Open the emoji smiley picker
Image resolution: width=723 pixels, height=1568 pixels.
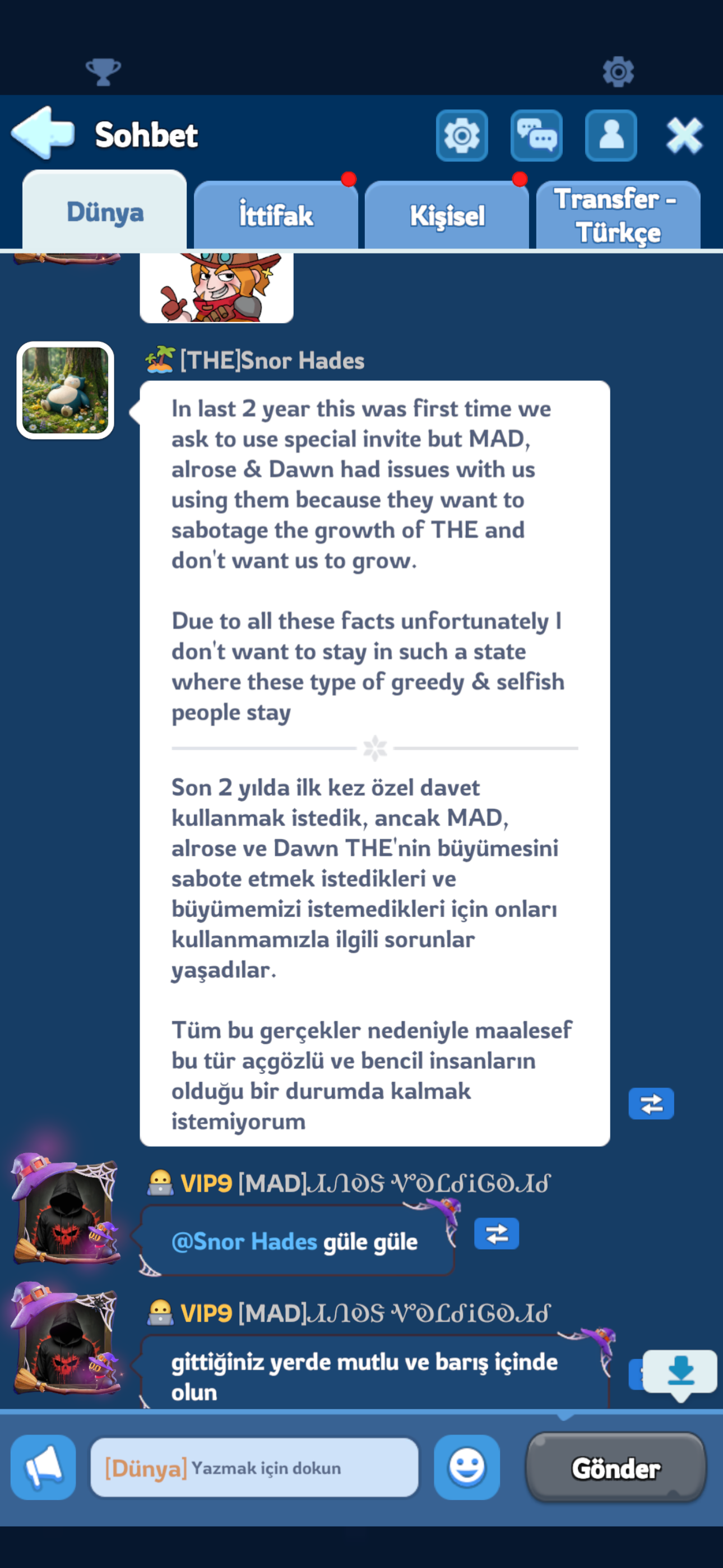coord(467,1467)
